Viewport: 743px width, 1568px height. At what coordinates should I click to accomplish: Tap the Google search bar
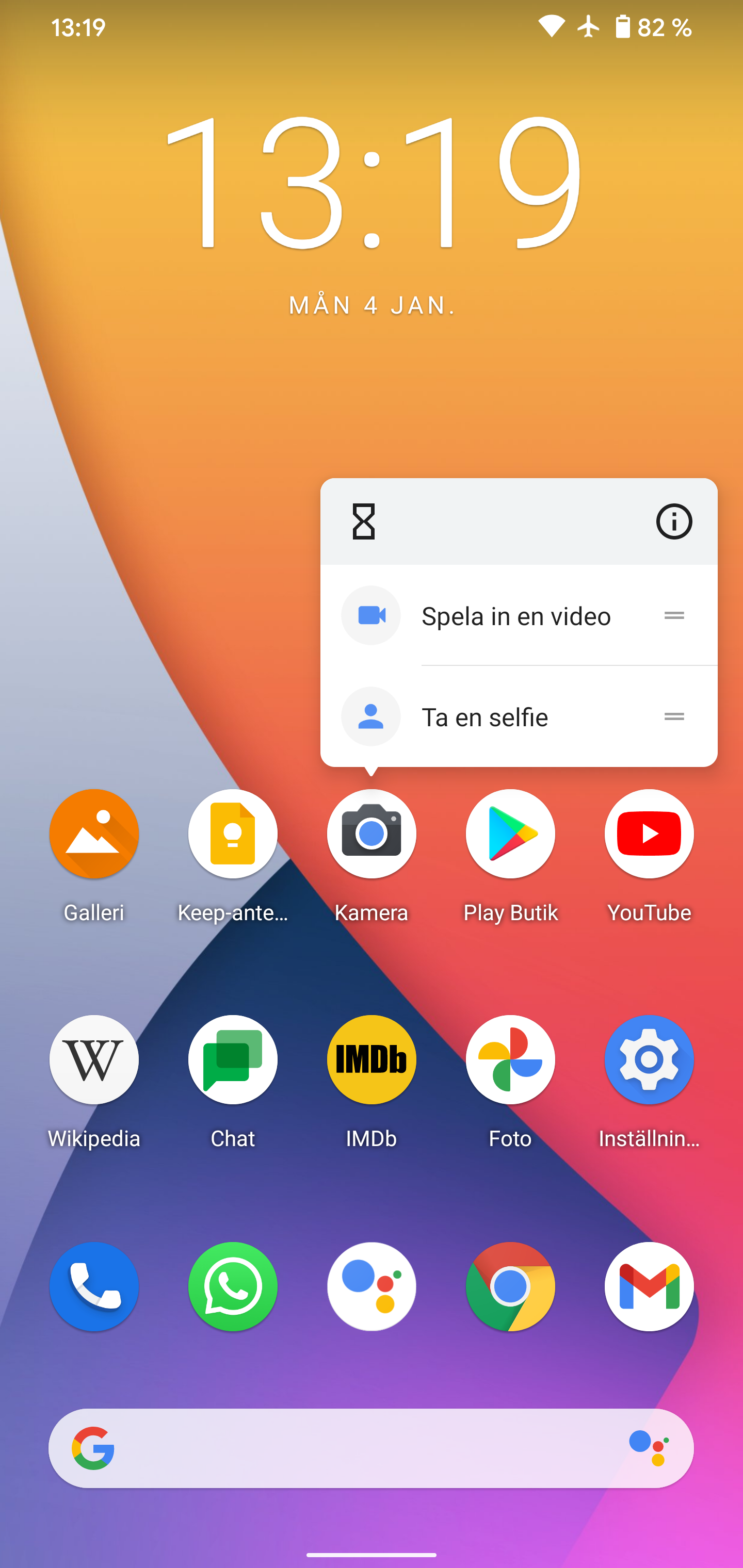[x=365, y=1449]
